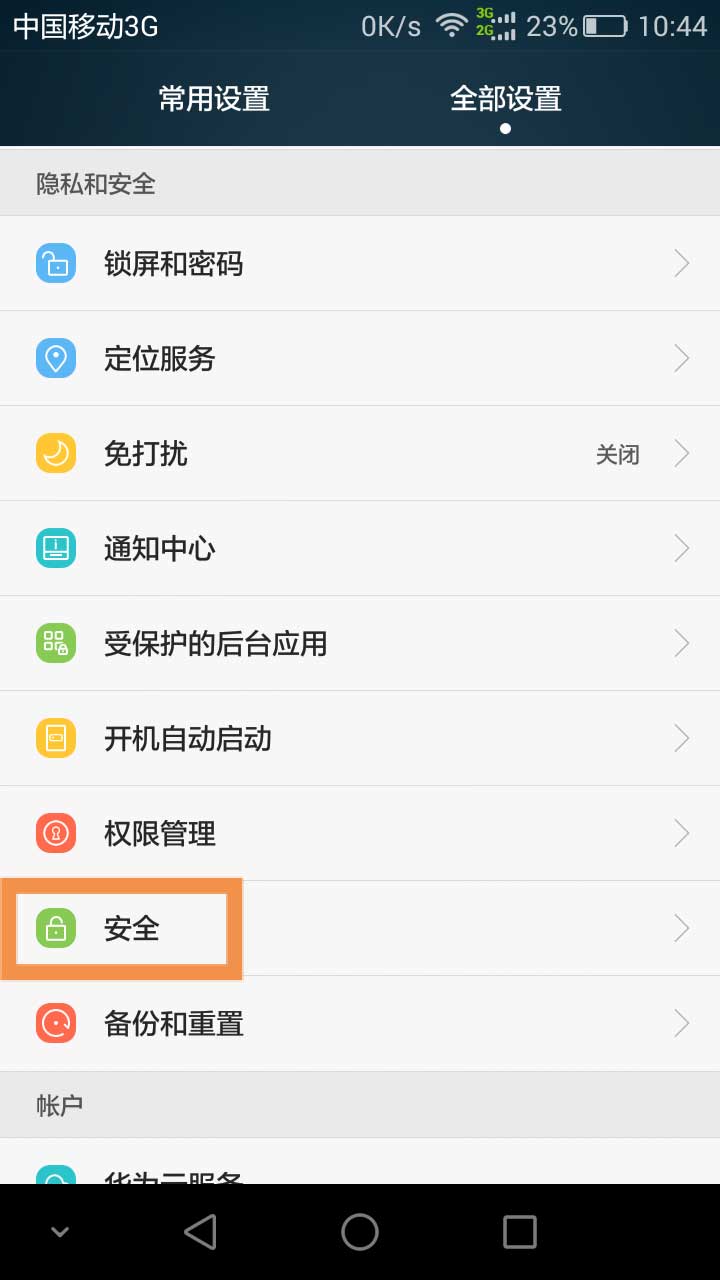This screenshot has width=720, height=1280.
Task: Tap the system back button
Action: click(x=200, y=1232)
